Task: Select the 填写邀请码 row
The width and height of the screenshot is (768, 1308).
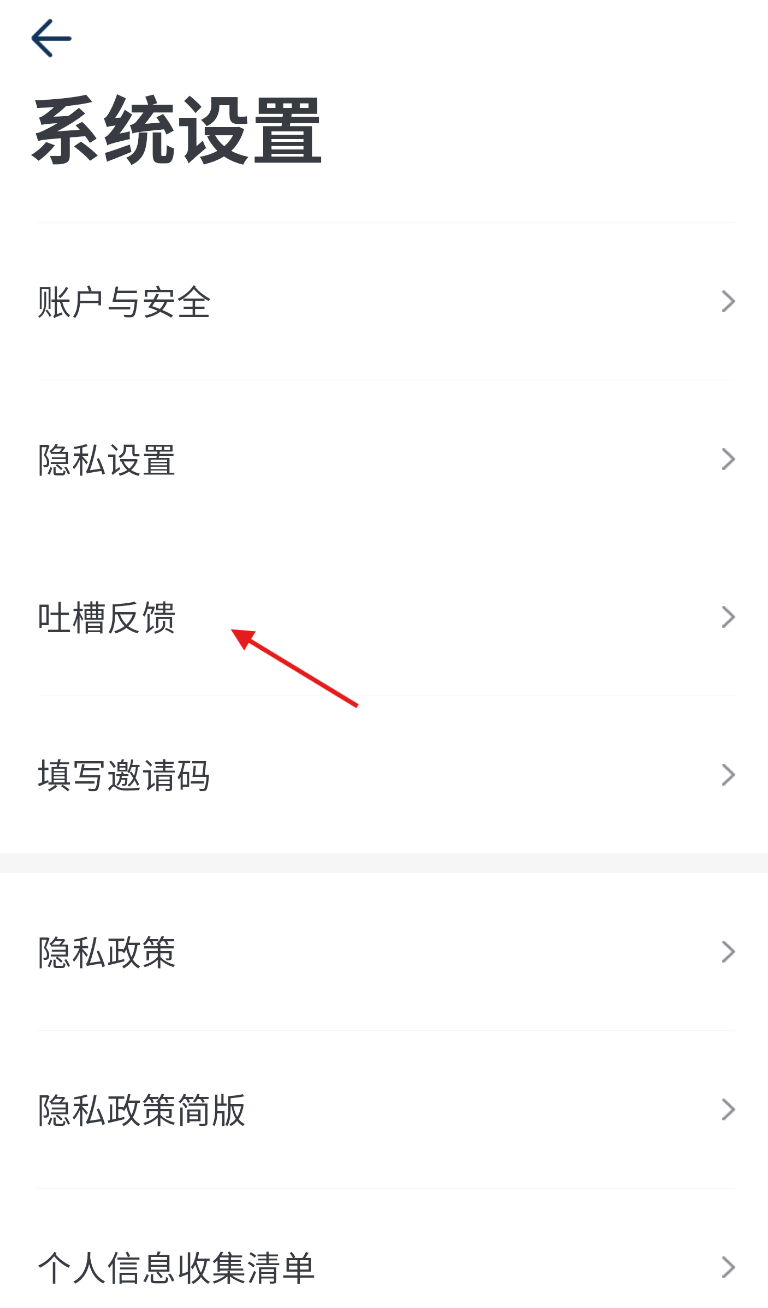Action: tap(384, 776)
